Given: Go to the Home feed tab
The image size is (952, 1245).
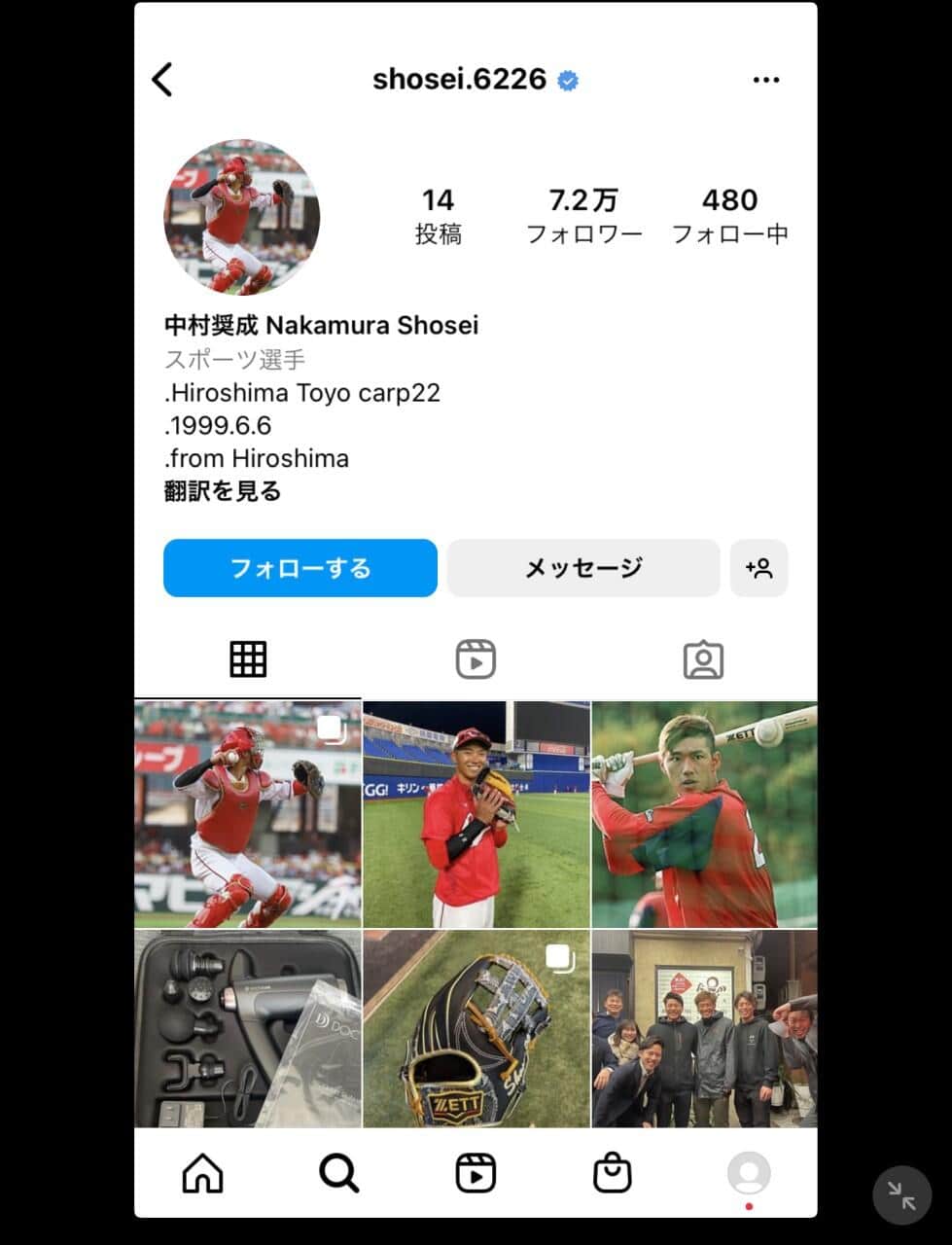Looking at the screenshot, I should coord(202,1174).
